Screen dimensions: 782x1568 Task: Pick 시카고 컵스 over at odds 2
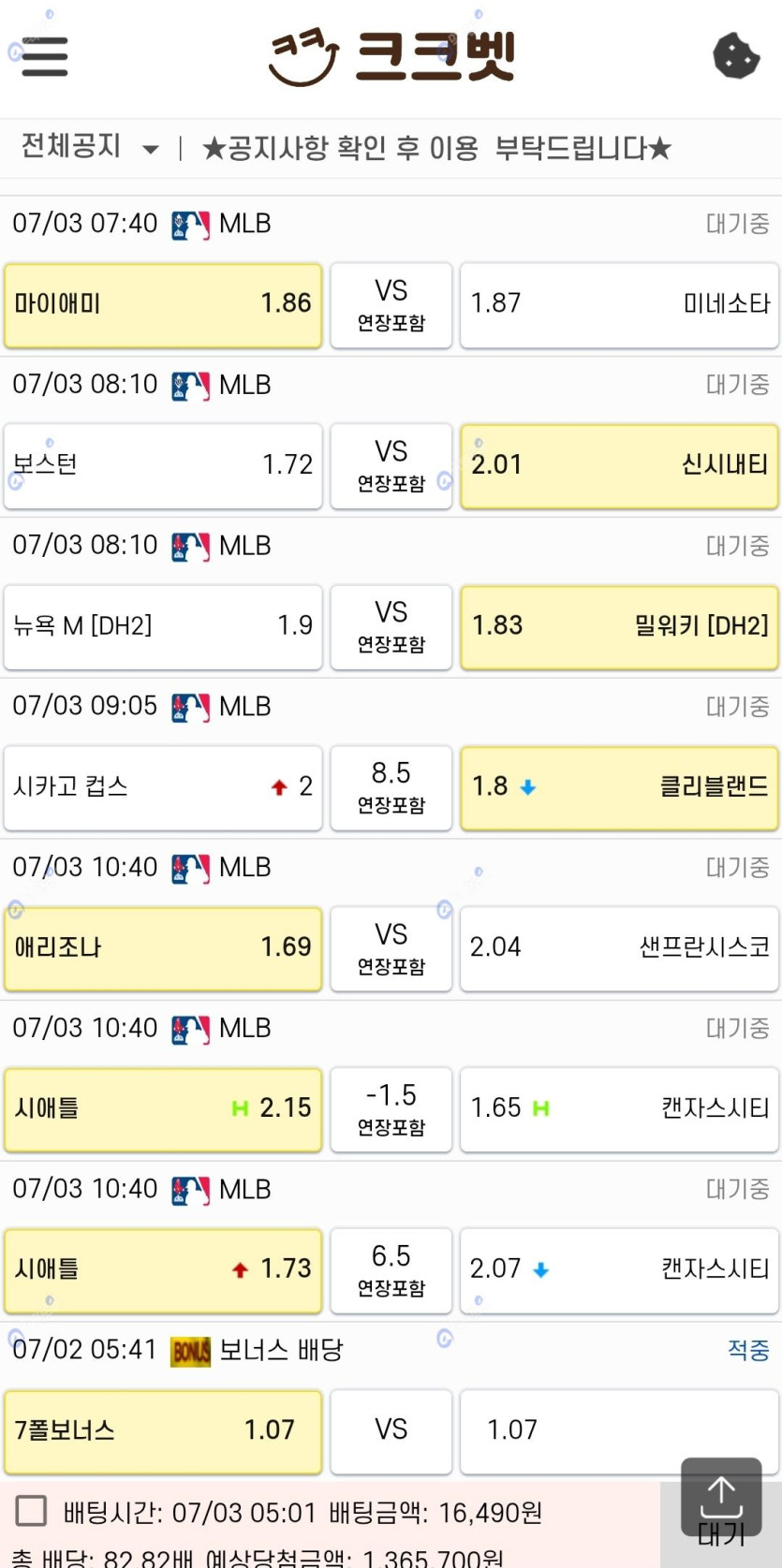point(163,788)
